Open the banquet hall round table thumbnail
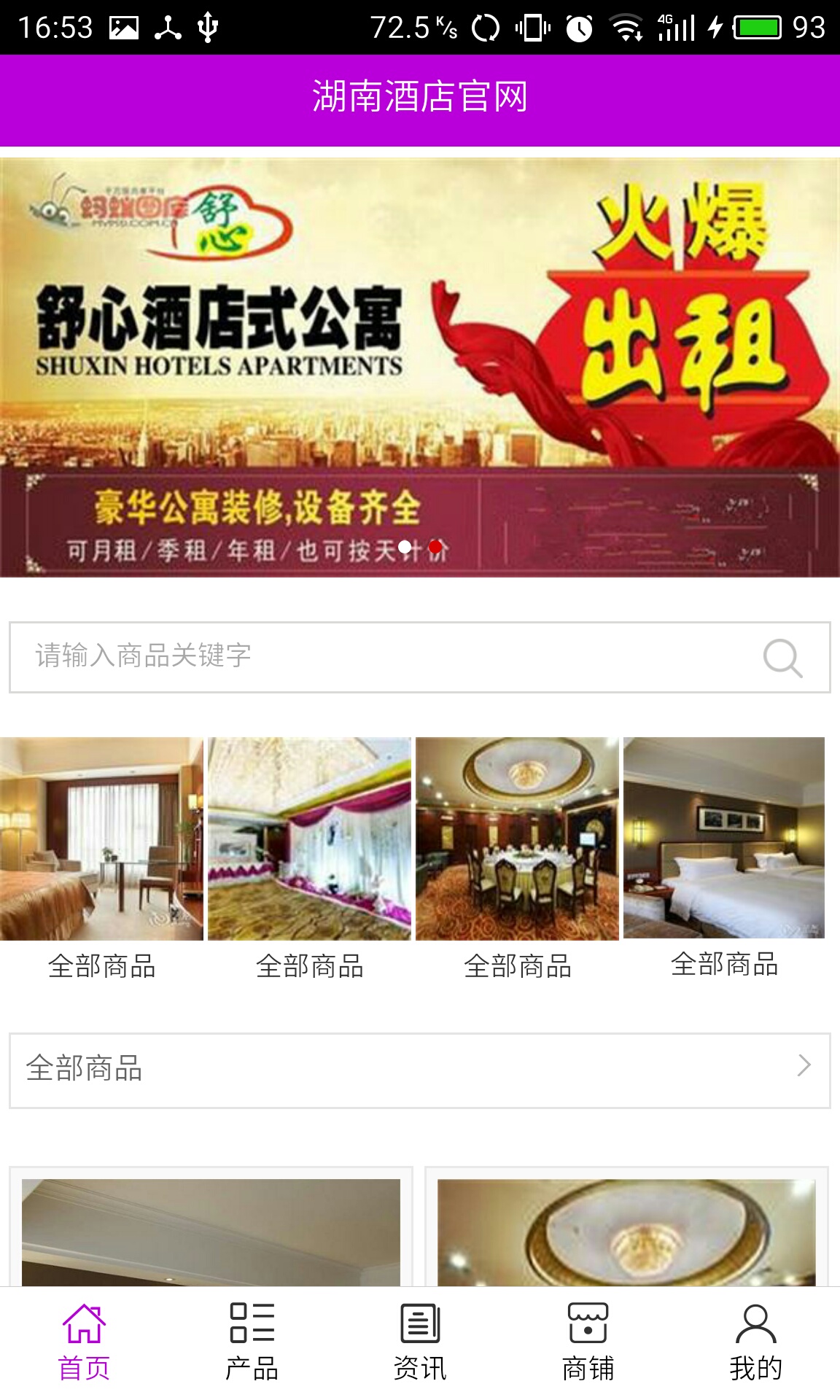Viewport: 840px width, 1400px height. click(x=518, y=839)
